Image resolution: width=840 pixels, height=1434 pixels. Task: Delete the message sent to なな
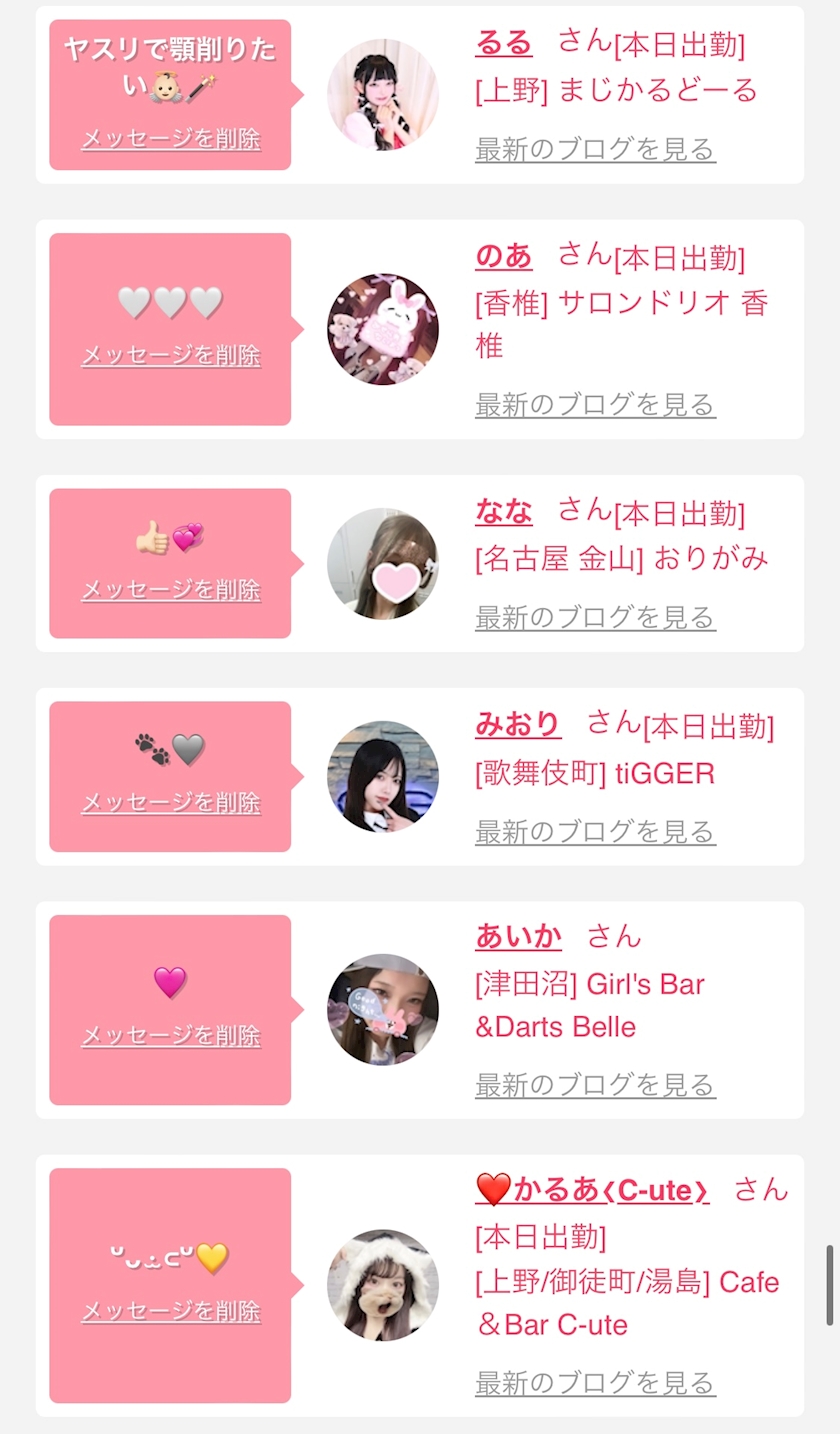(x=170, y=589)
